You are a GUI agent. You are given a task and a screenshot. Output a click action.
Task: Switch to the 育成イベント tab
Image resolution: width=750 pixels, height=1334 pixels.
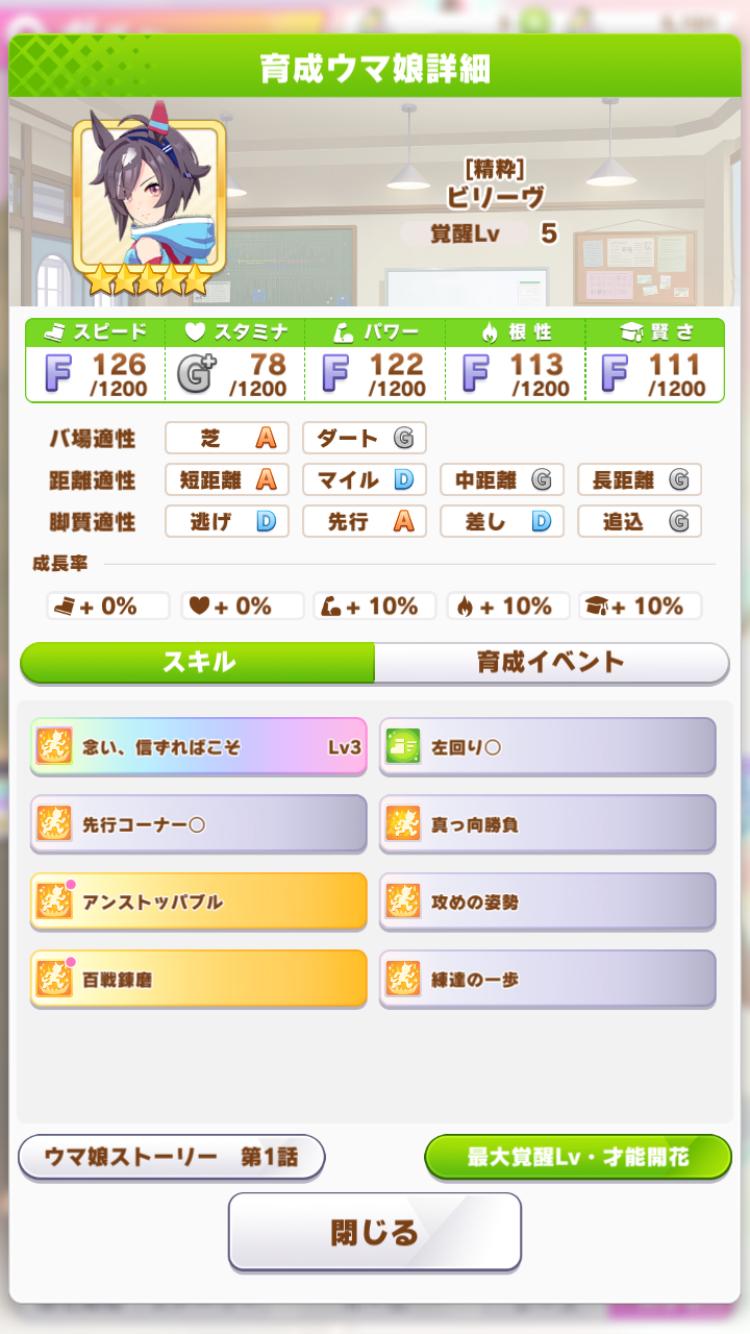point(551,662)
